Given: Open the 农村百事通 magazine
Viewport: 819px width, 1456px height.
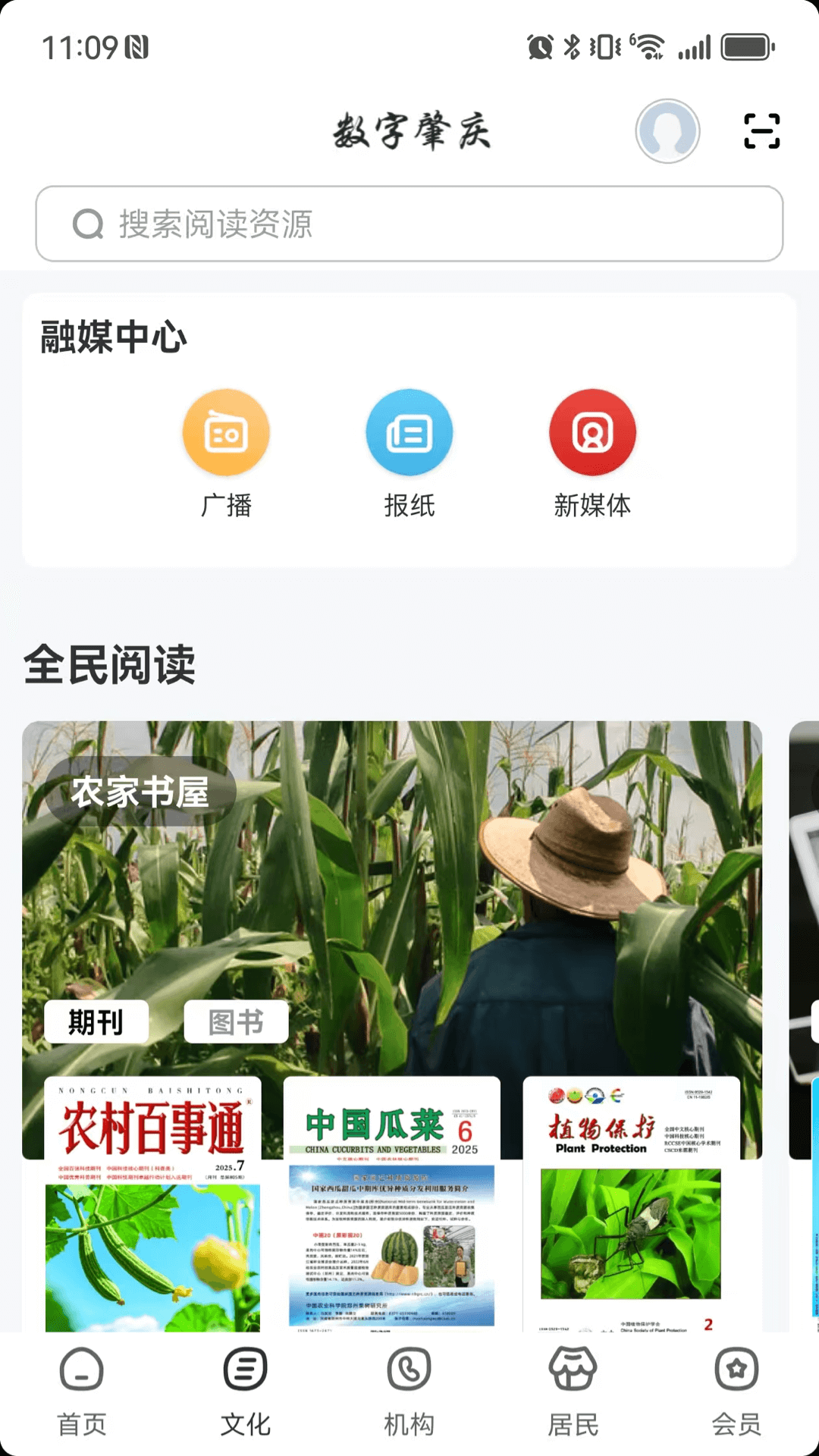Looking at the screenshot, I should point(152,1204).
